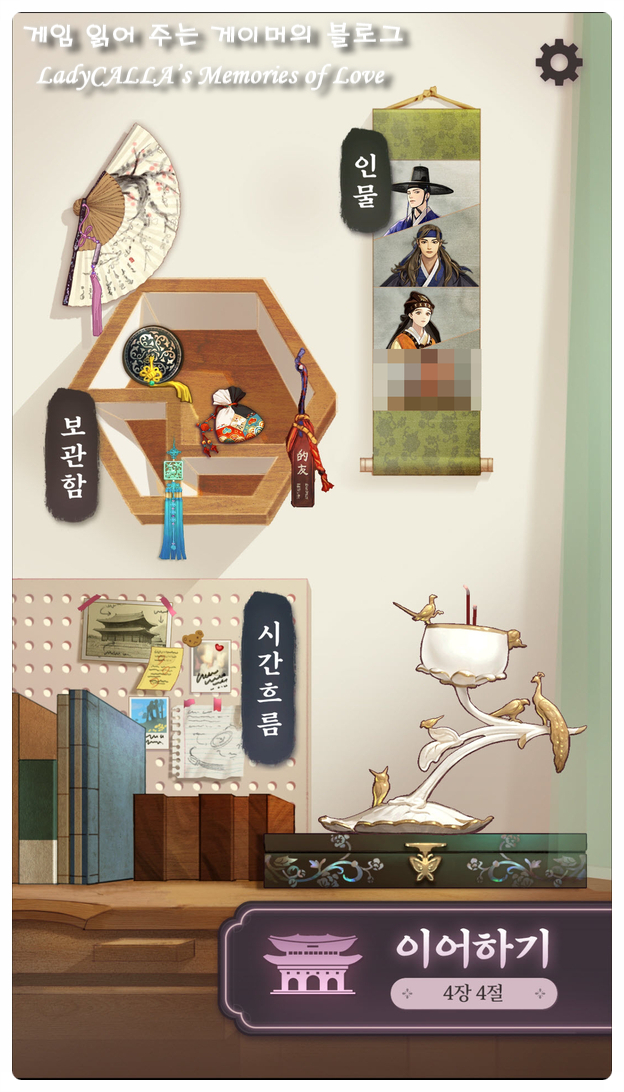Open the 인물 characters scroll

[x=366, y=180]
